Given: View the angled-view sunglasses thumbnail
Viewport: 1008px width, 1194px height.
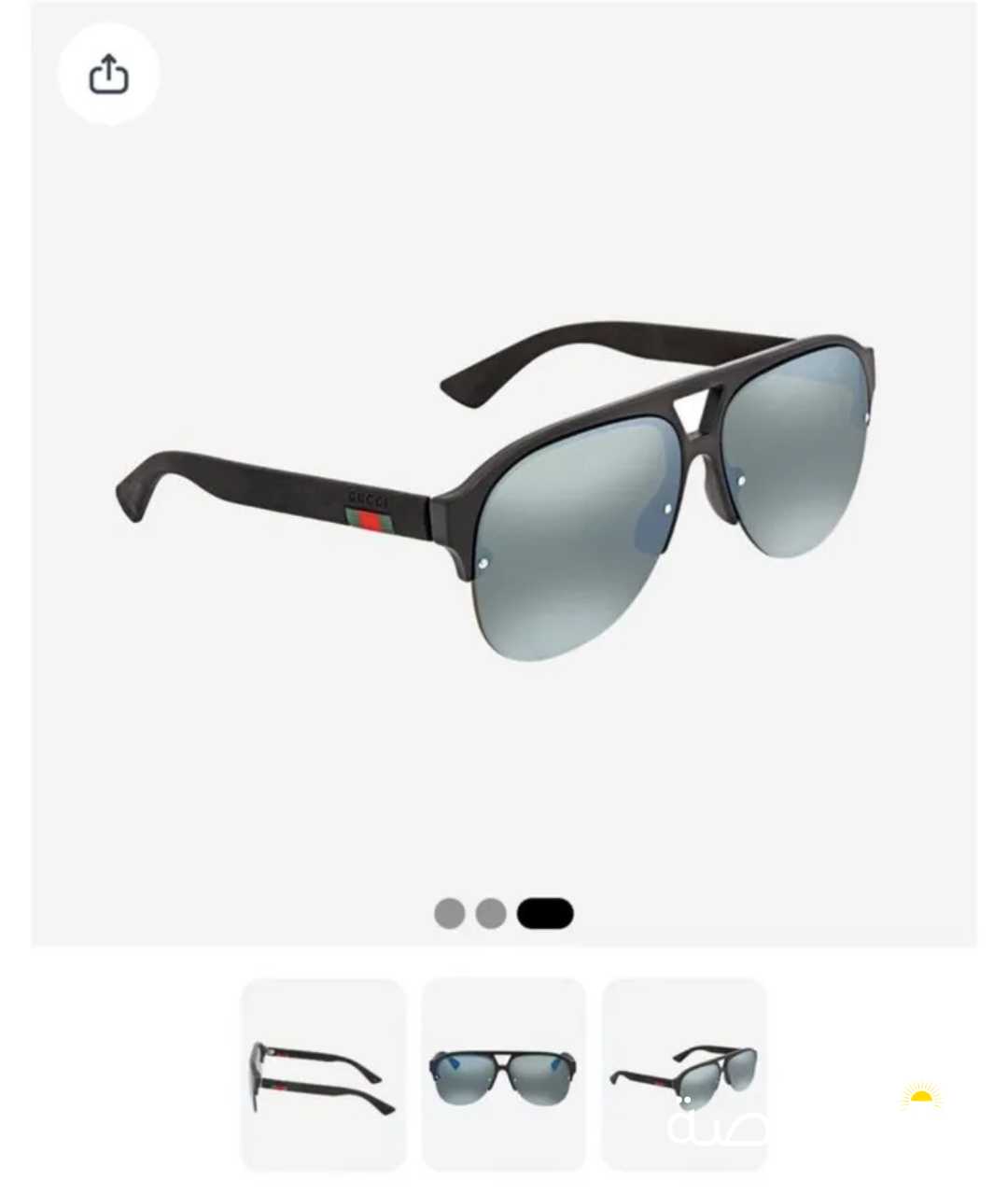Looking at the screenshot, I should tap(683, 1074).
